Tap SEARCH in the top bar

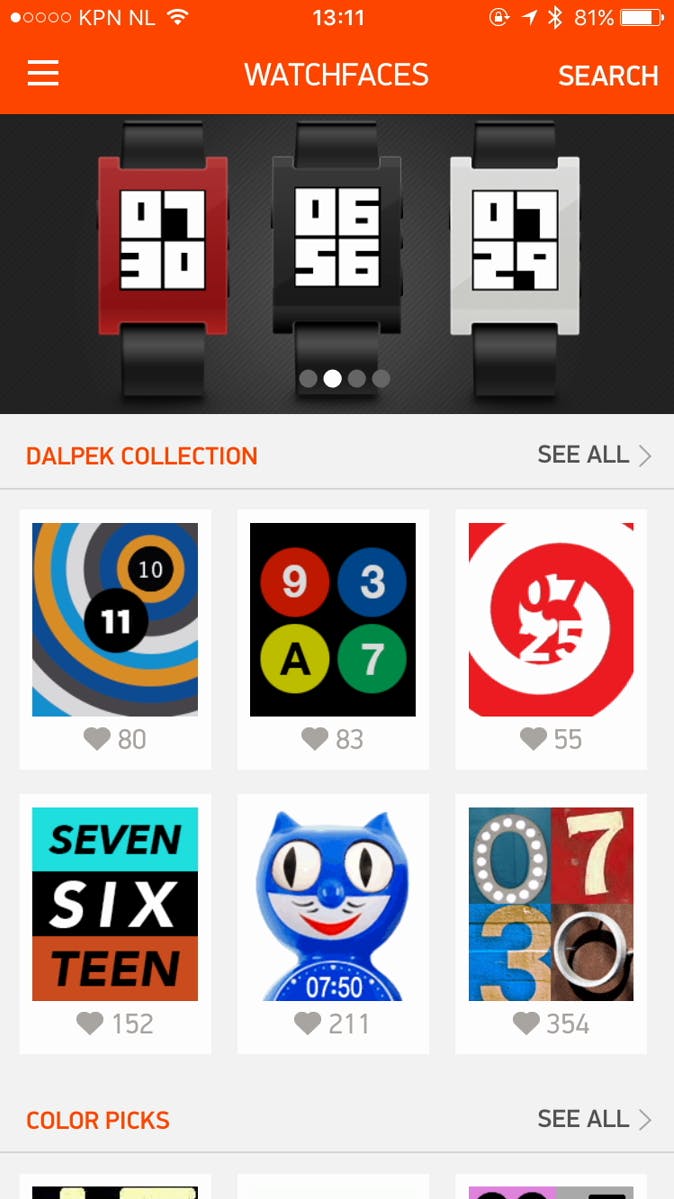(x=608, y=76)
